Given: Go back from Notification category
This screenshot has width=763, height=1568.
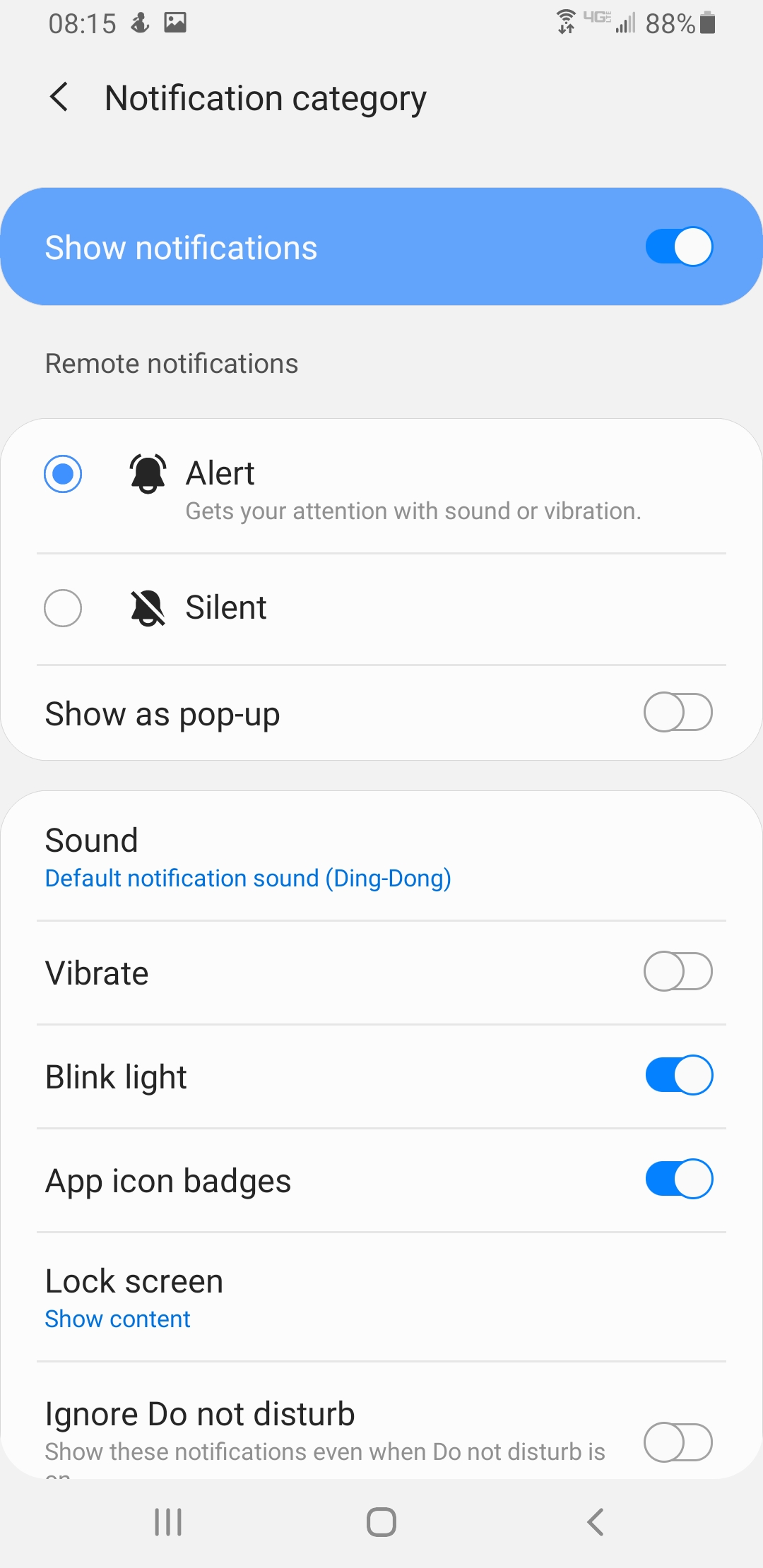Looking at the screenshot, I should [60, 97].
